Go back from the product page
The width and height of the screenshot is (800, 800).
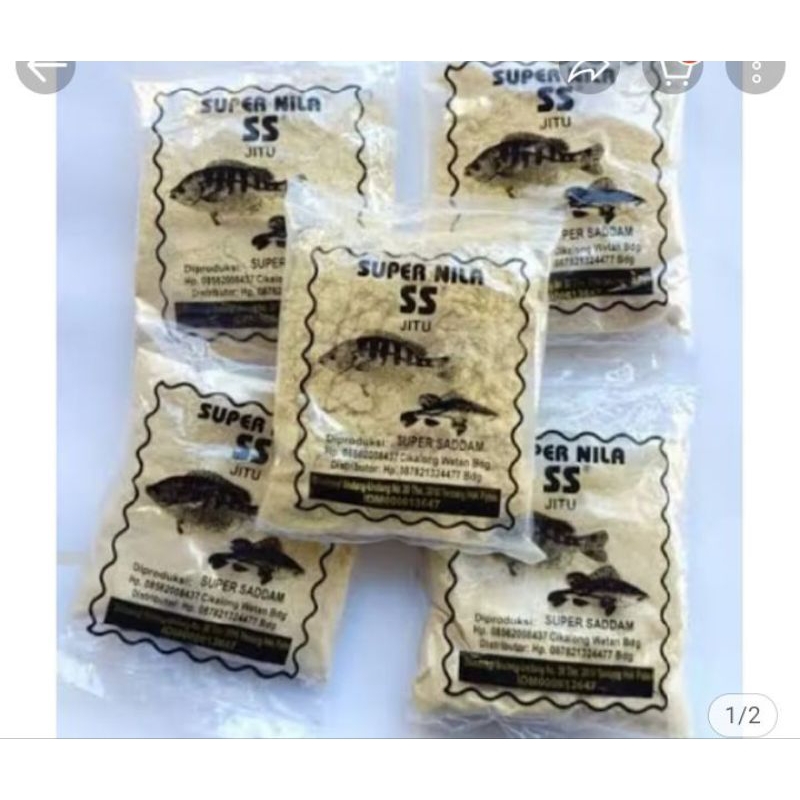[45, 70]
